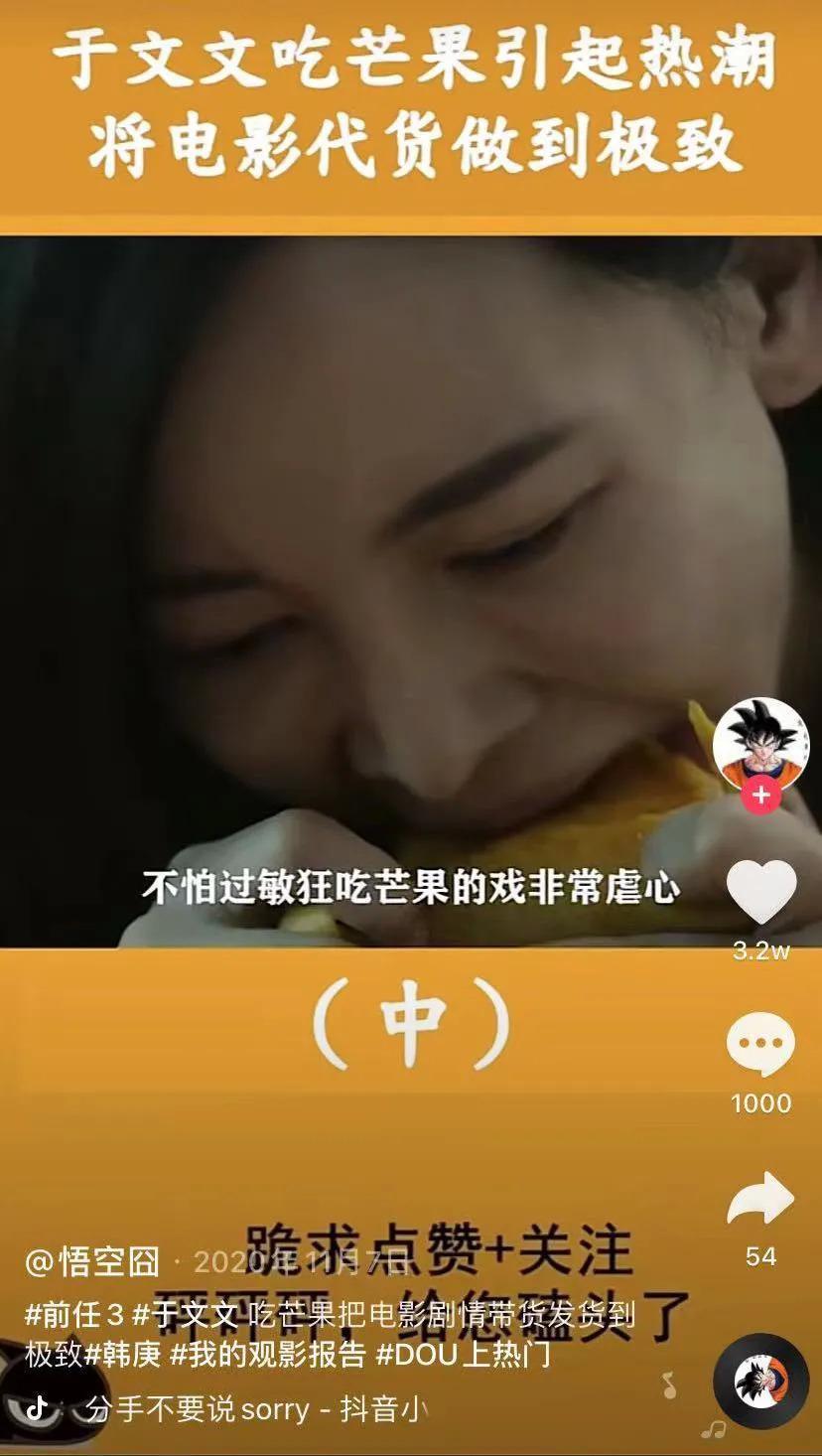Open the #于文文 hashtag
Image resolution: width=822 pixels, height=1456 pixels.
(x=185, y=1315)
